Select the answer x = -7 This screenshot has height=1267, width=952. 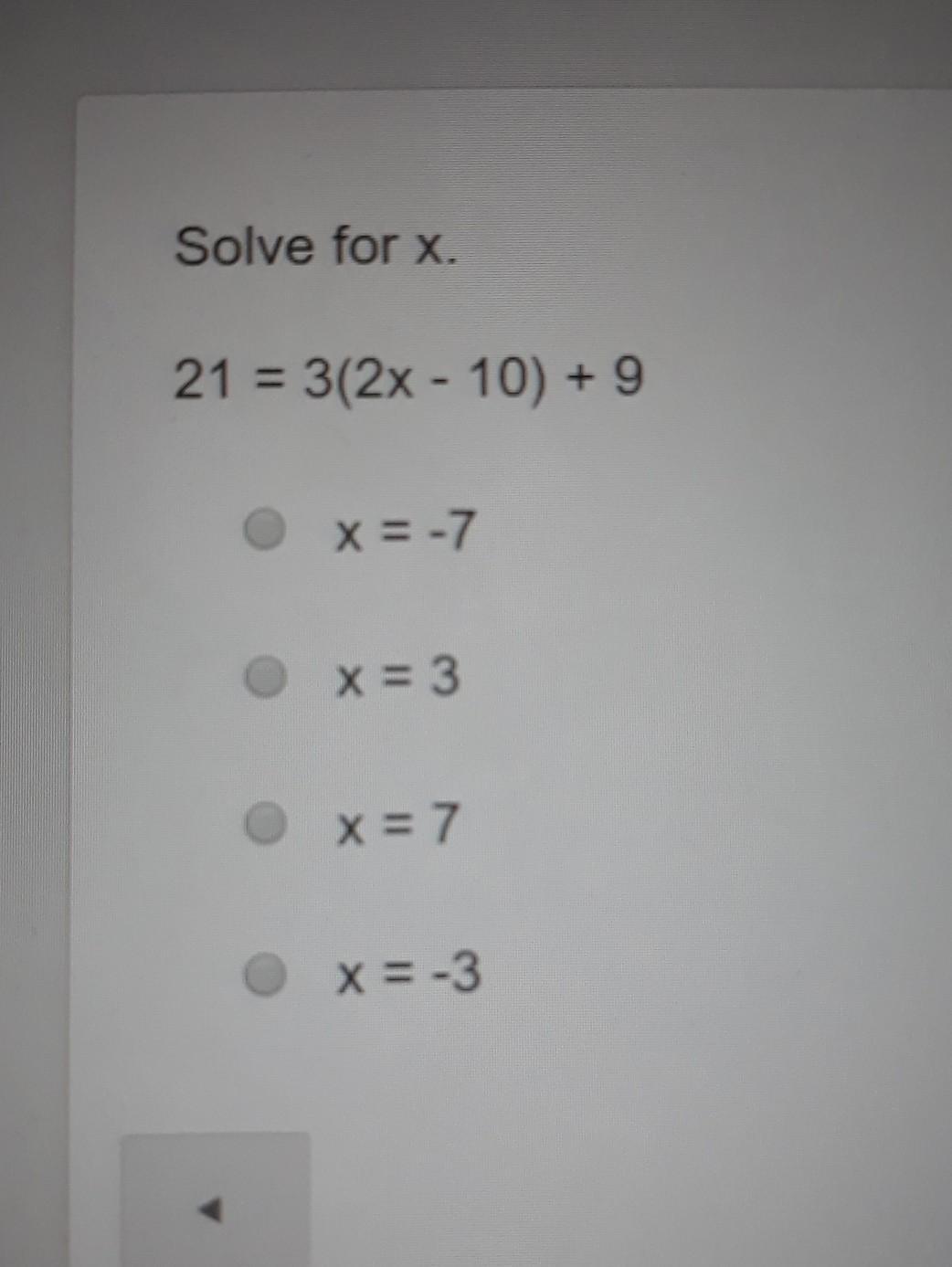click(x=265, y=530)
